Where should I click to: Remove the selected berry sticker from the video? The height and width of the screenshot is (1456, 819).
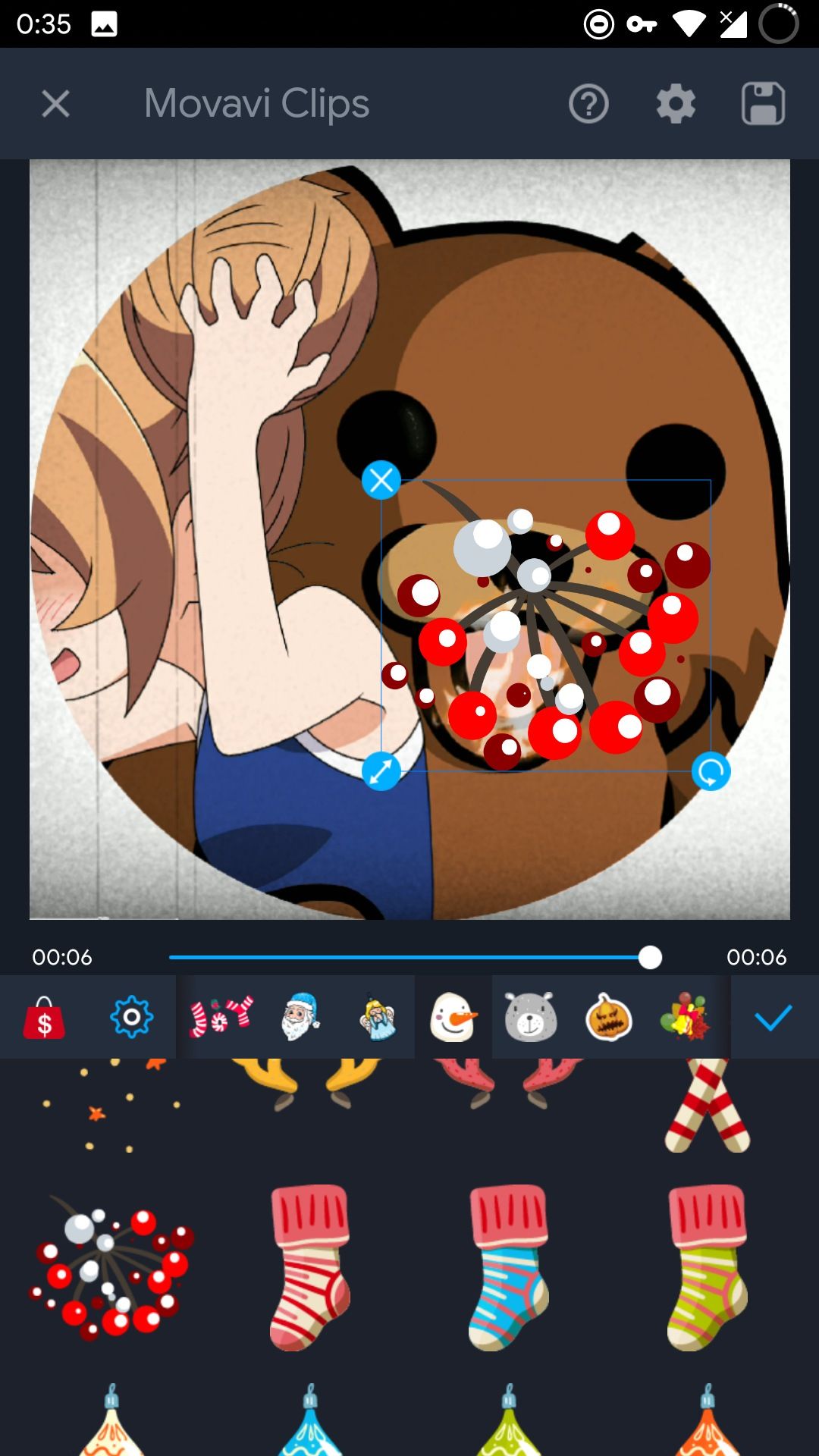click(381, 480)
